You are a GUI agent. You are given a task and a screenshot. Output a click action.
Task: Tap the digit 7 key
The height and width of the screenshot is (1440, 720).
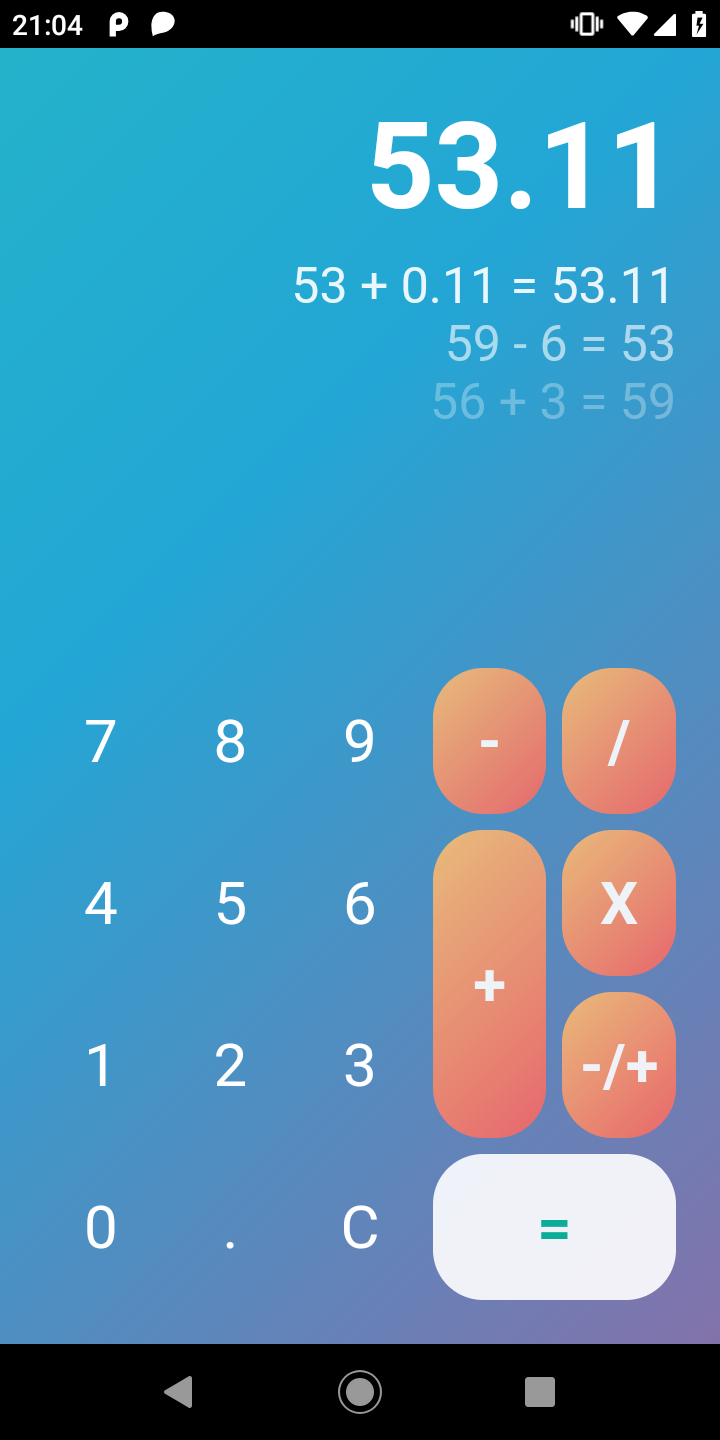pos(101,742)
